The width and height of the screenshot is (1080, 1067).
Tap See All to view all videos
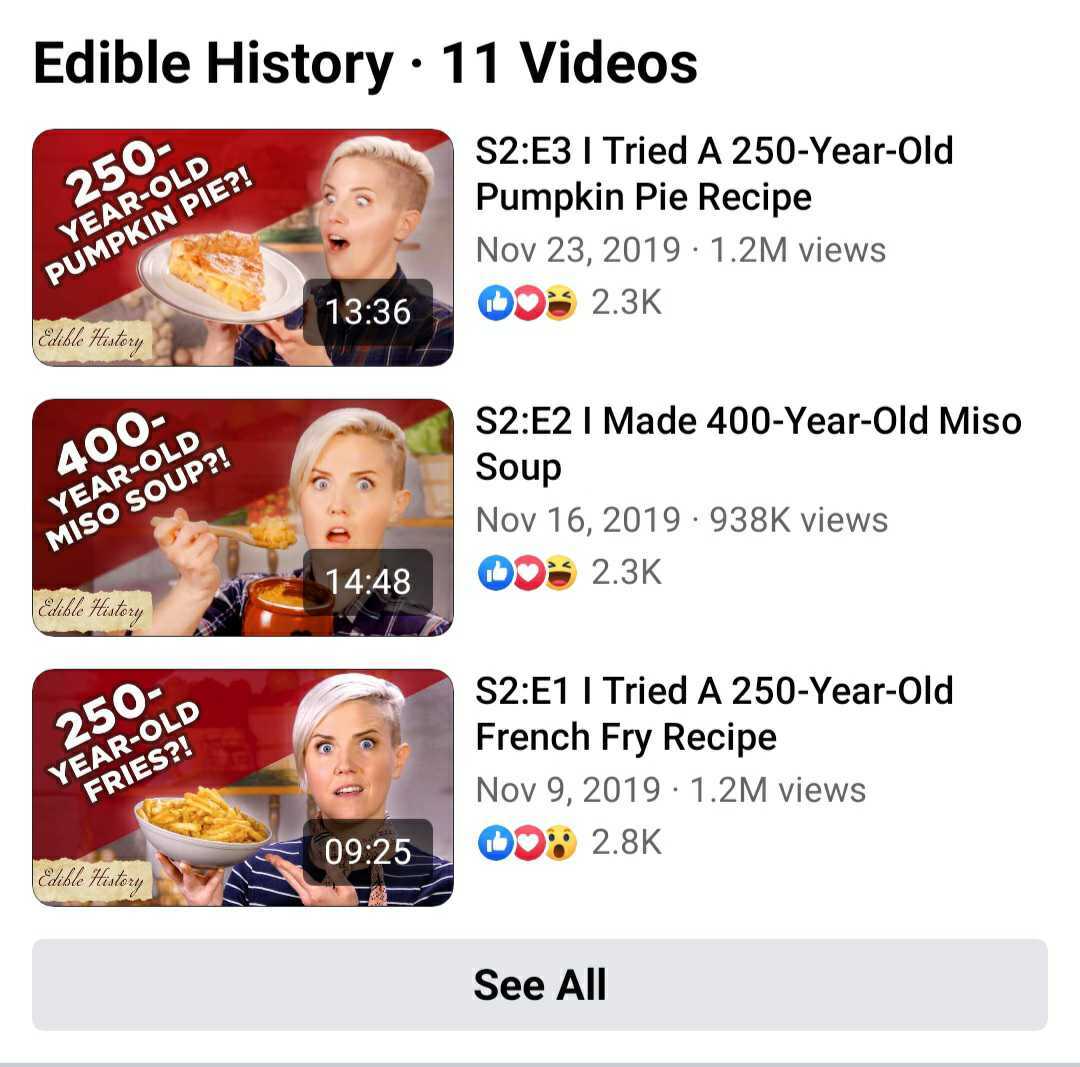[x=540, y=984]
